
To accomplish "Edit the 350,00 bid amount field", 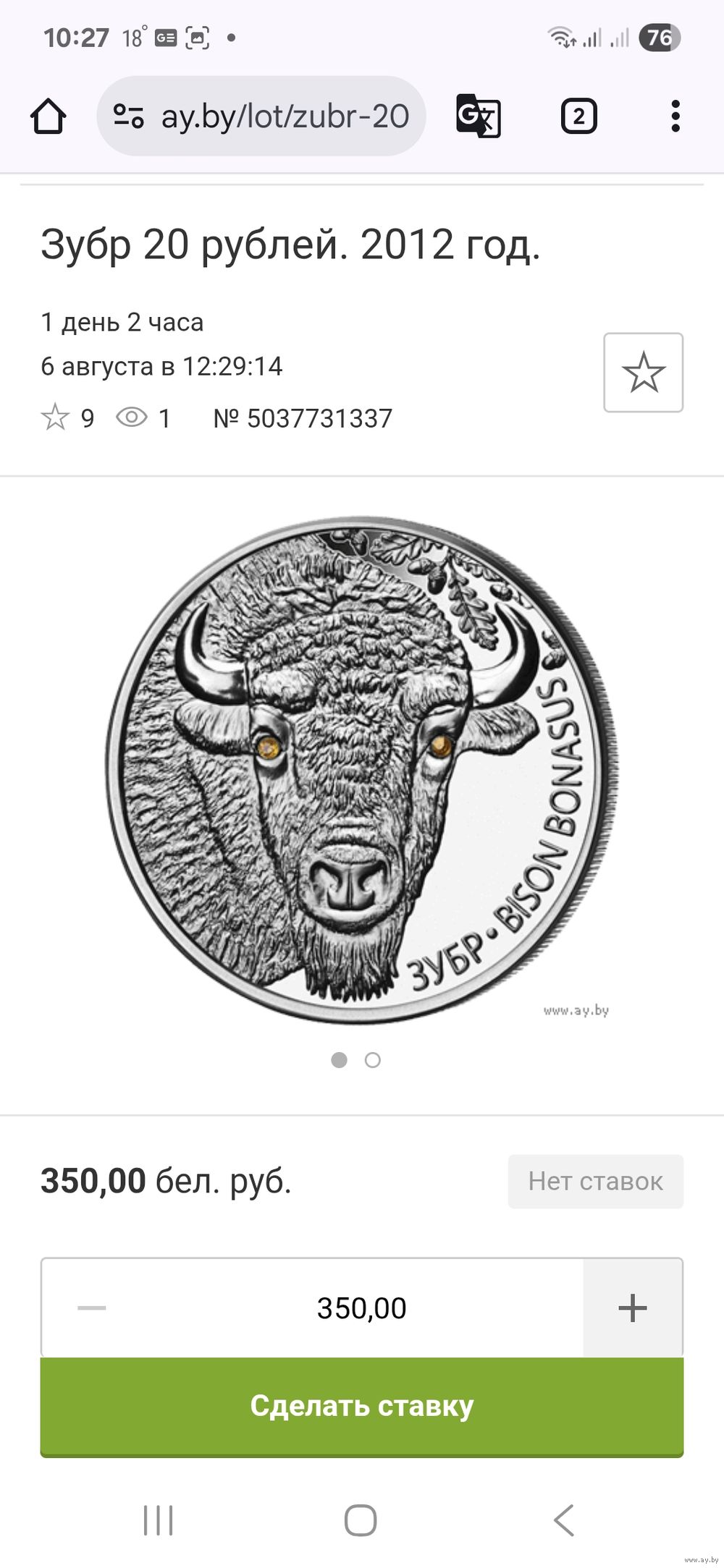I will (362, 1308).
